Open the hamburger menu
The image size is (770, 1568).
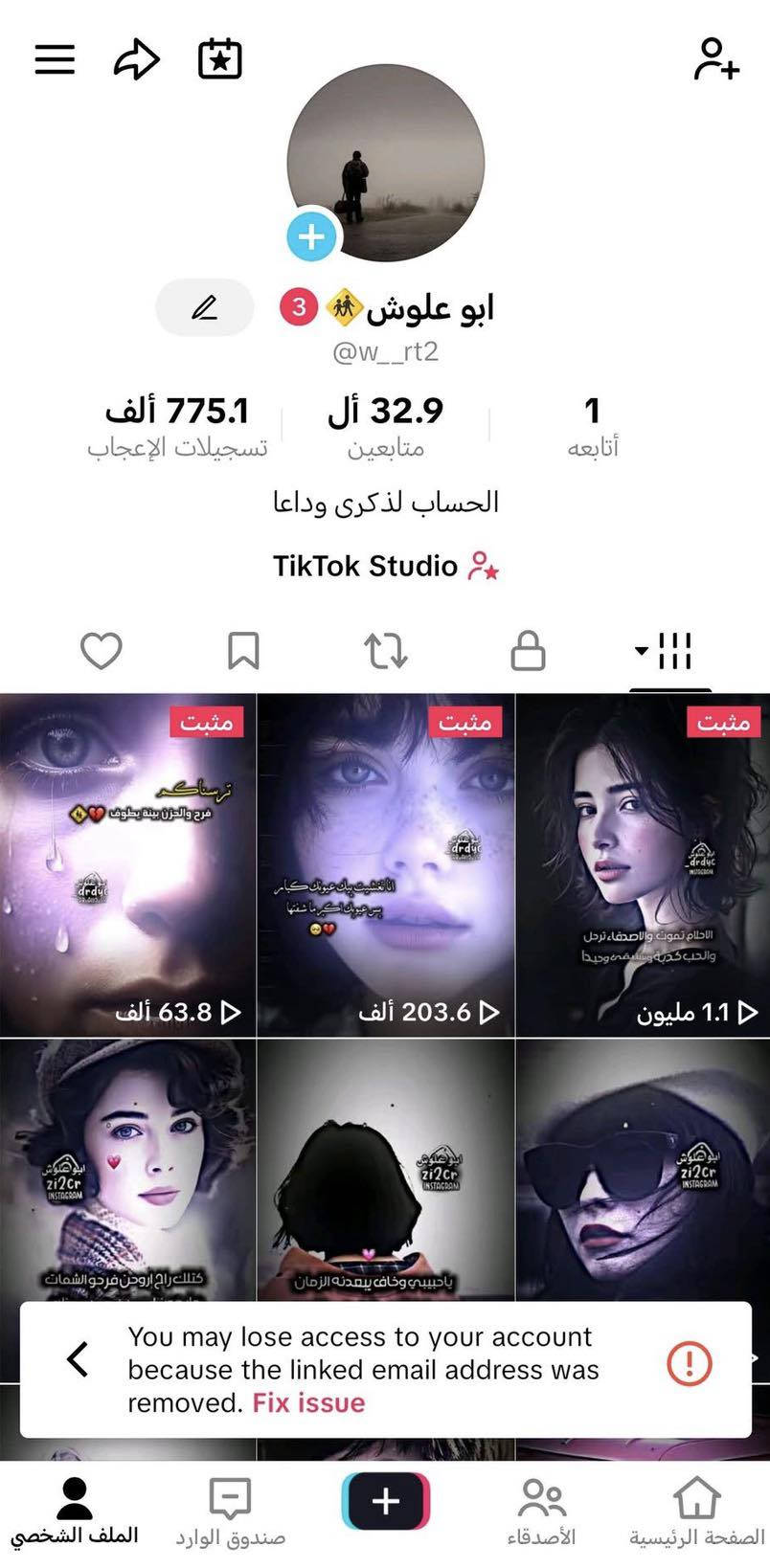[55, 59]
